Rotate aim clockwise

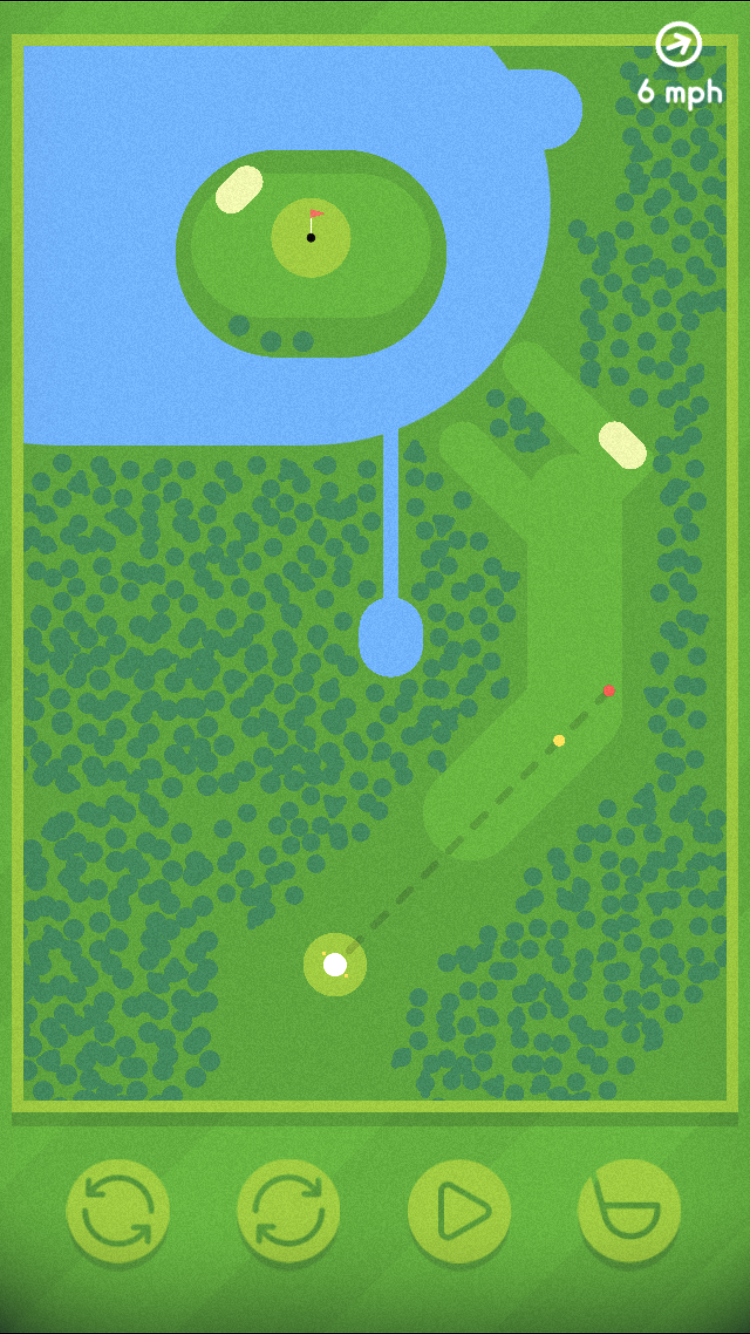288,1211
